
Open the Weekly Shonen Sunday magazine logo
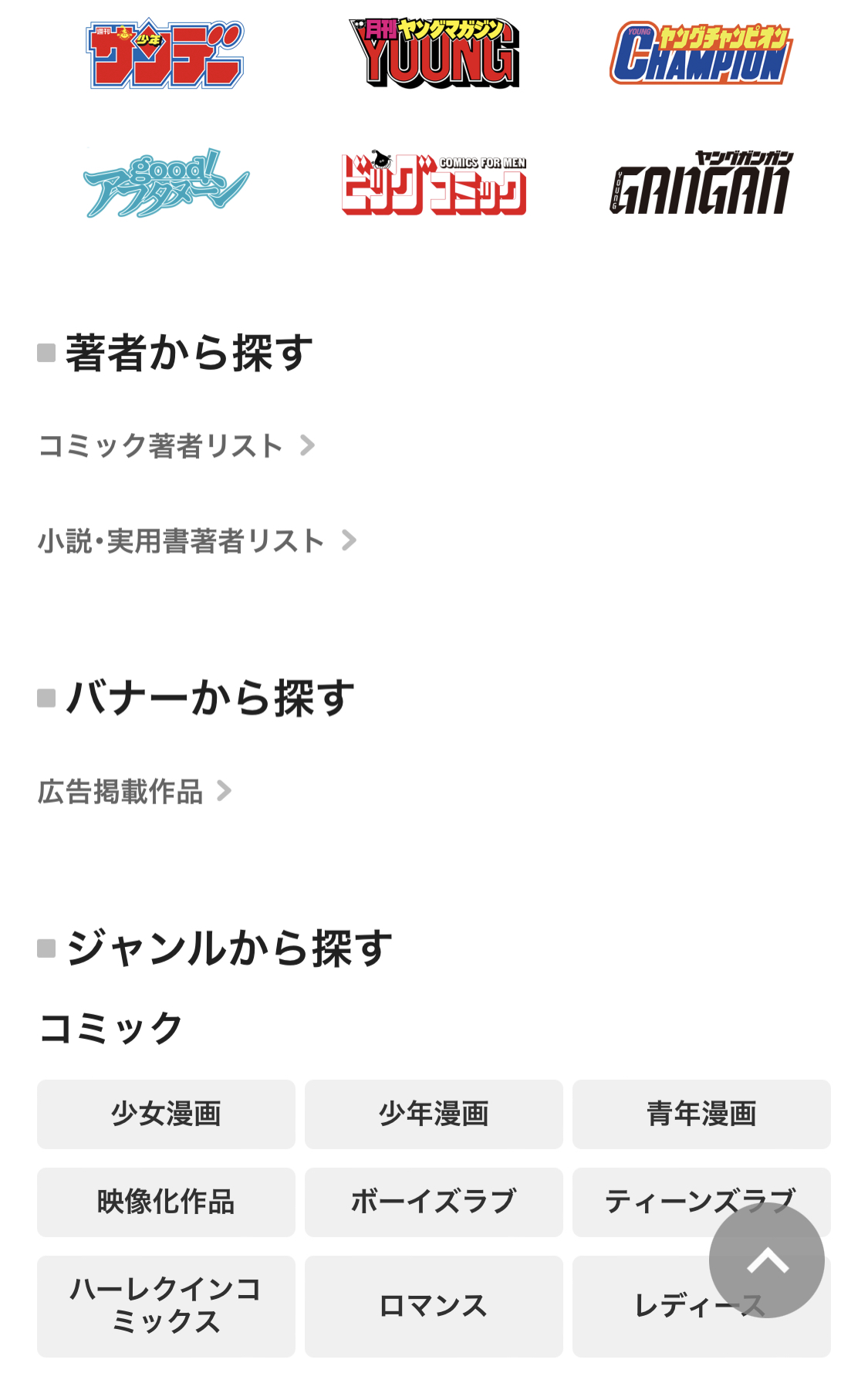point(165,54)
